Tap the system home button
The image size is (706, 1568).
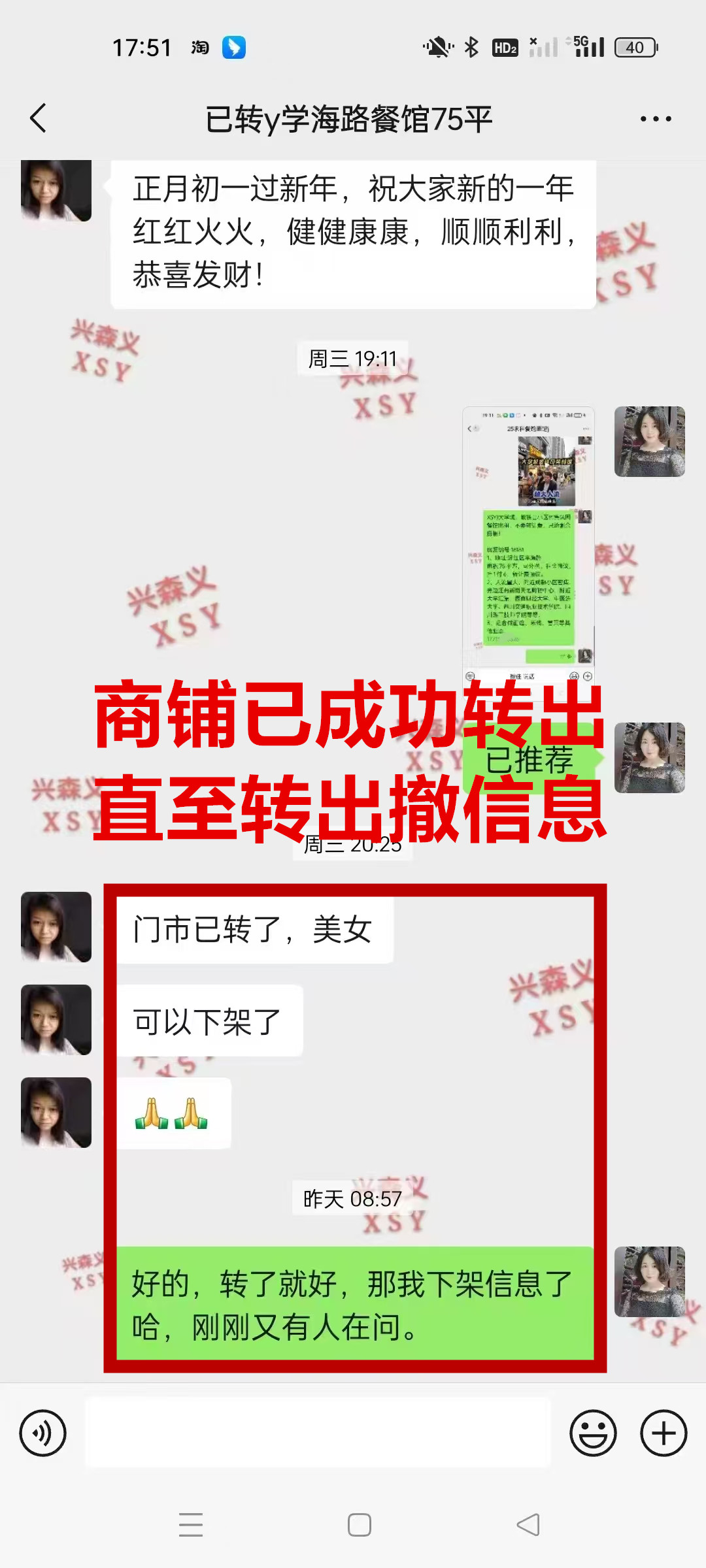[x=359, y=1525]
